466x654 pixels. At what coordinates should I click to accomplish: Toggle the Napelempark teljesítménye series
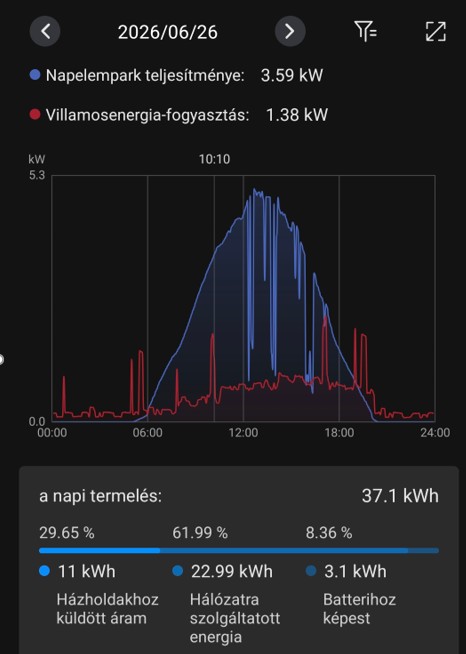pyautogui.click(x=137, y=75)
